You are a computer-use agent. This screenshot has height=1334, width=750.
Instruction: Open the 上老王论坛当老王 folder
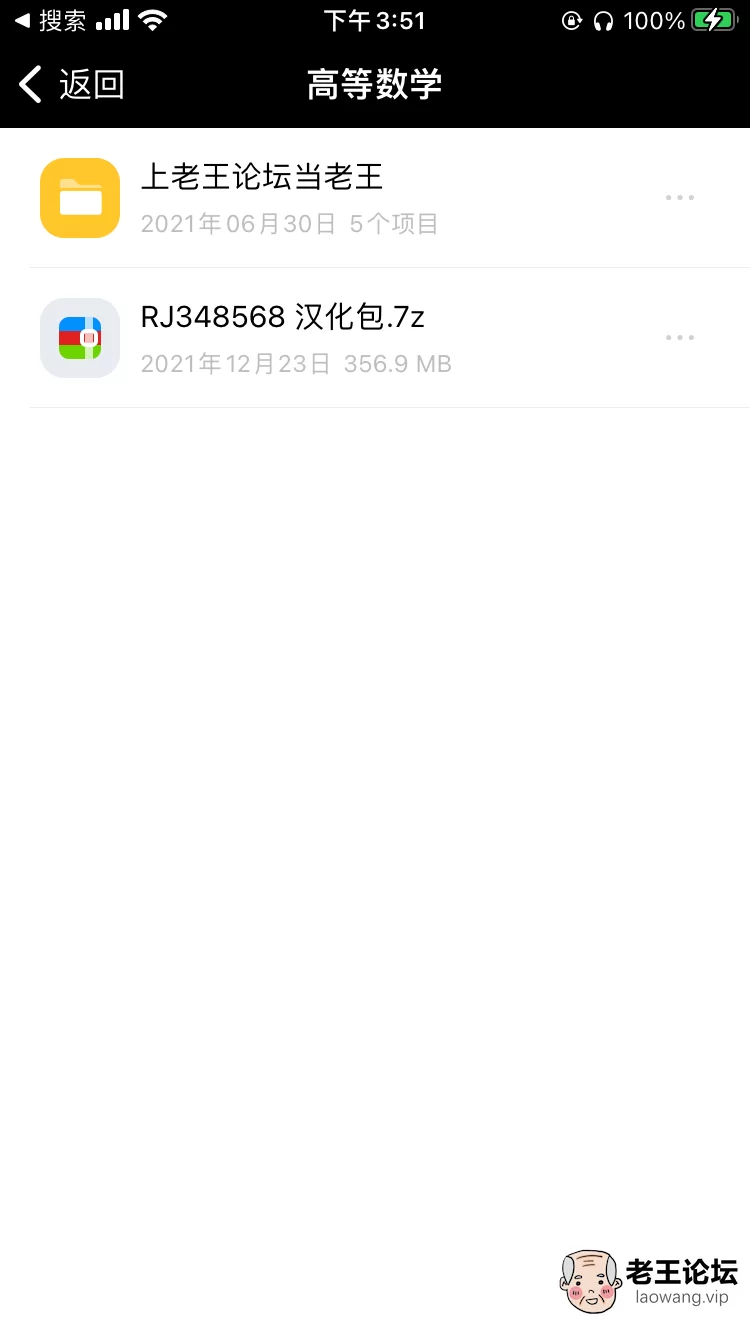pos(375,198)
